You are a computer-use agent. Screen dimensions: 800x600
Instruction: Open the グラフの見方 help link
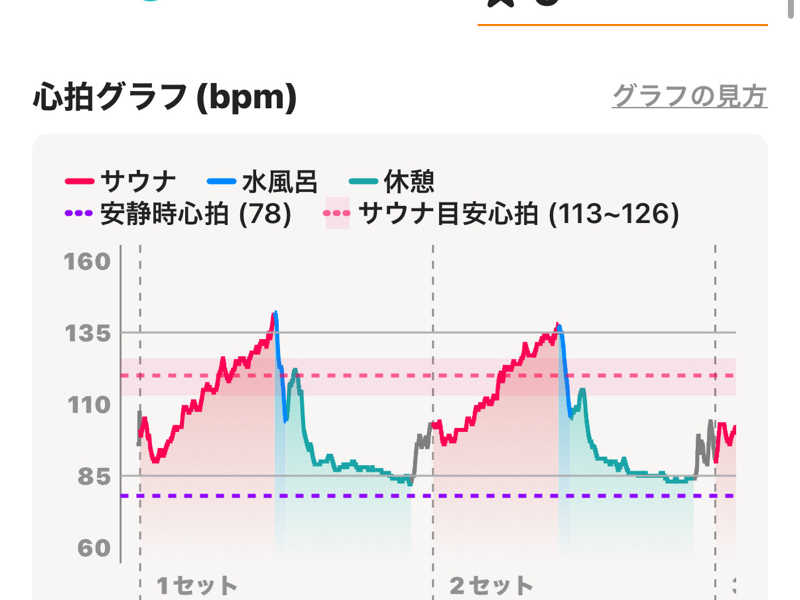689,96
